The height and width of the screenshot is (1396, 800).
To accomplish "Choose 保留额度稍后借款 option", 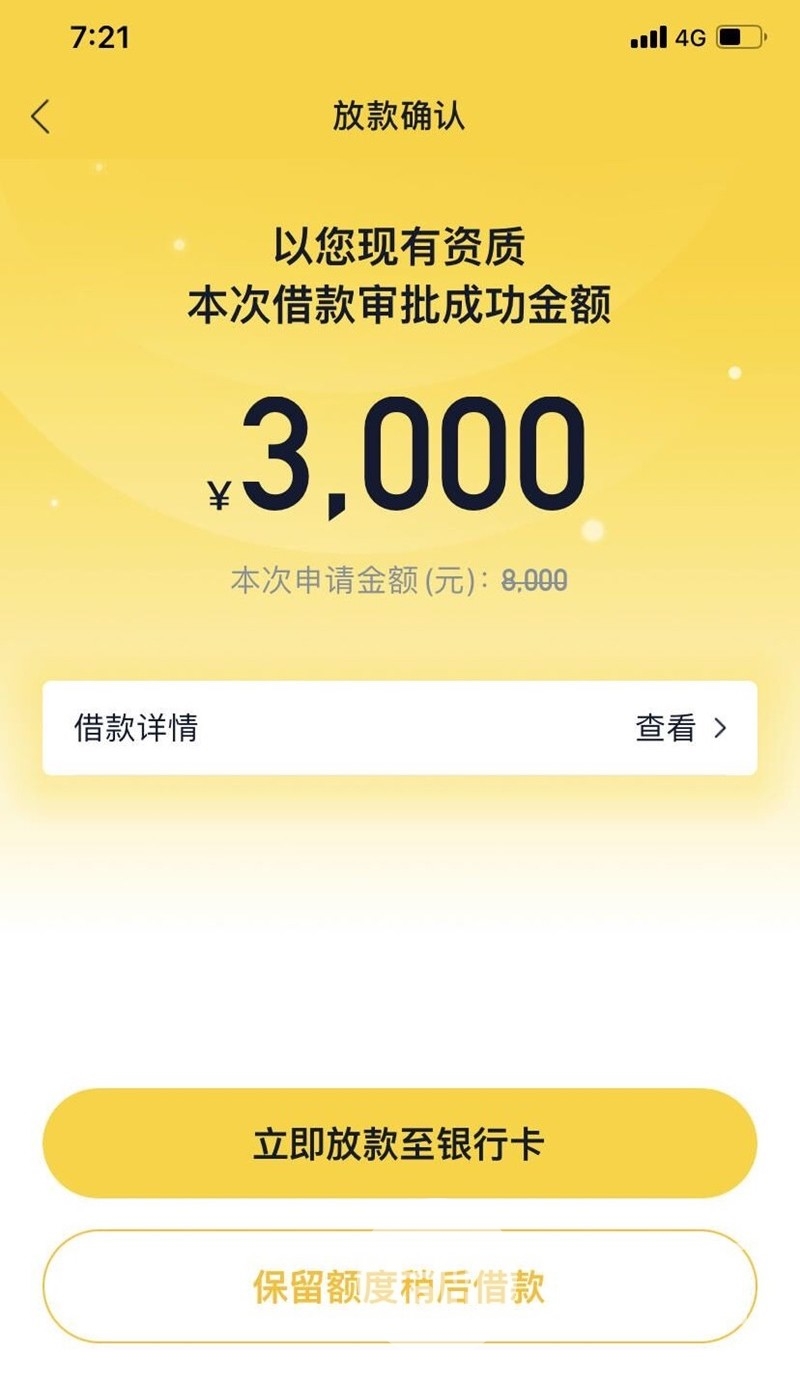I will click(x=399, y=1286).
